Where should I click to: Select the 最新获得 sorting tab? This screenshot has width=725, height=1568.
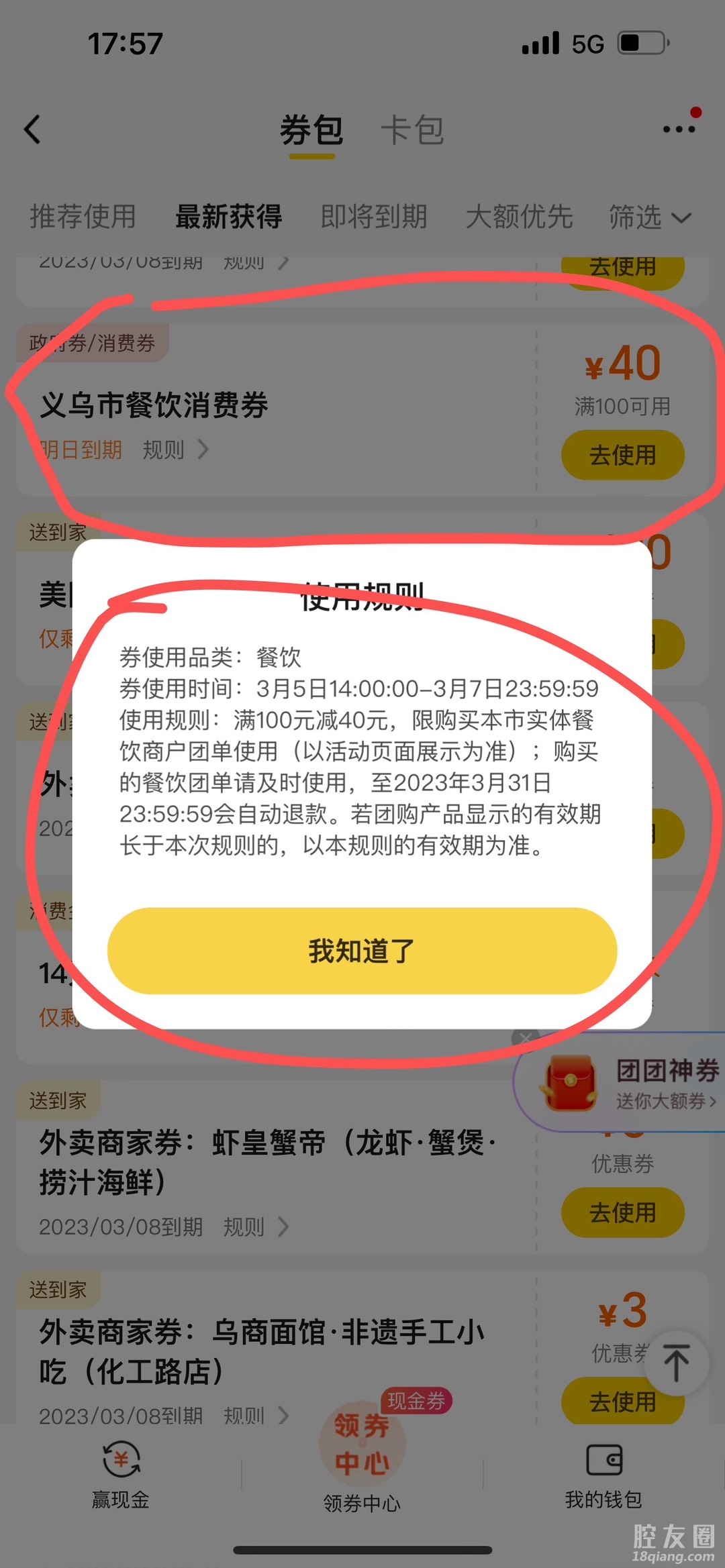click(228, 217)
